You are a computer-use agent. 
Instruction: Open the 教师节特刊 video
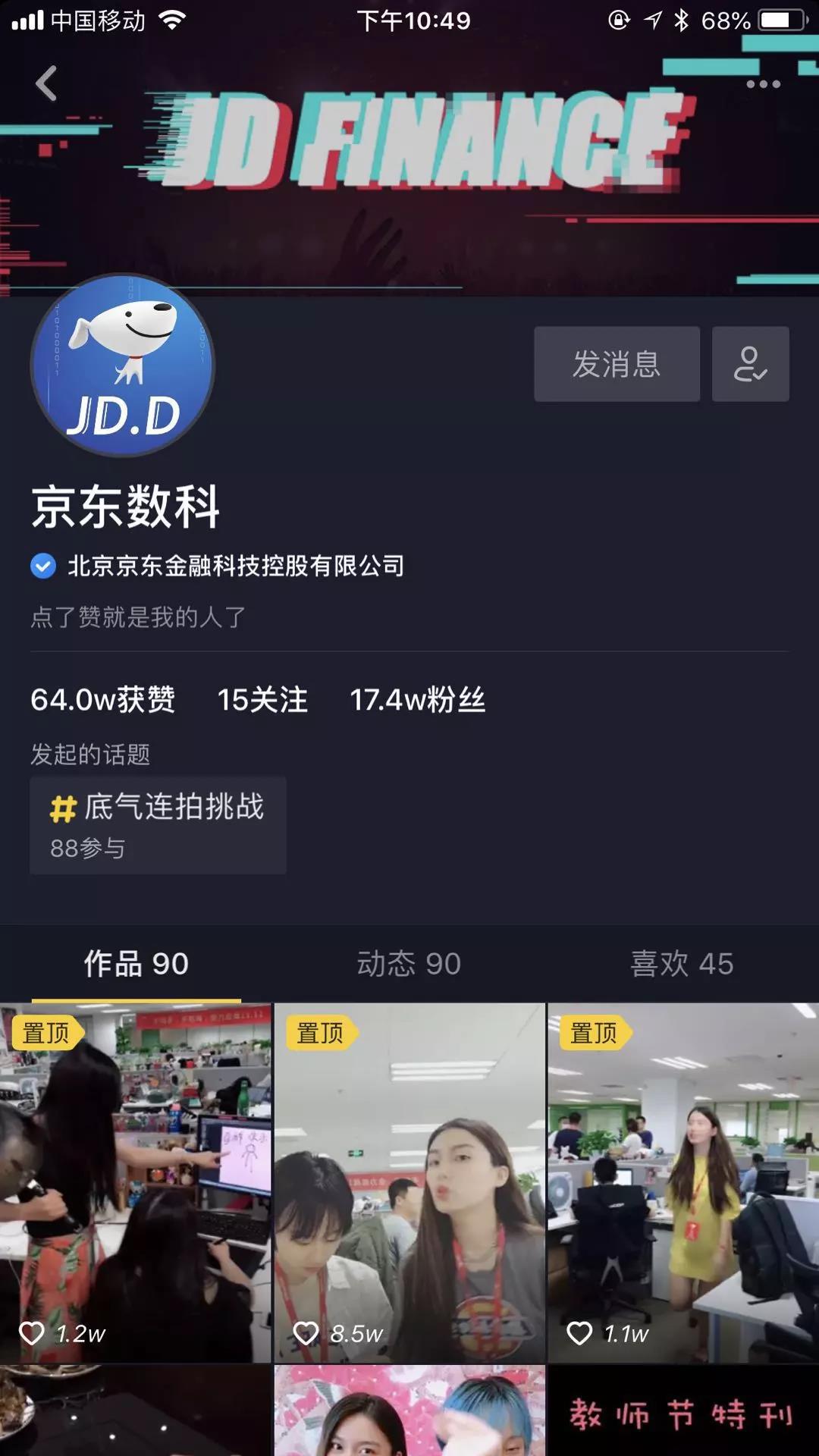click(683, 1412)
